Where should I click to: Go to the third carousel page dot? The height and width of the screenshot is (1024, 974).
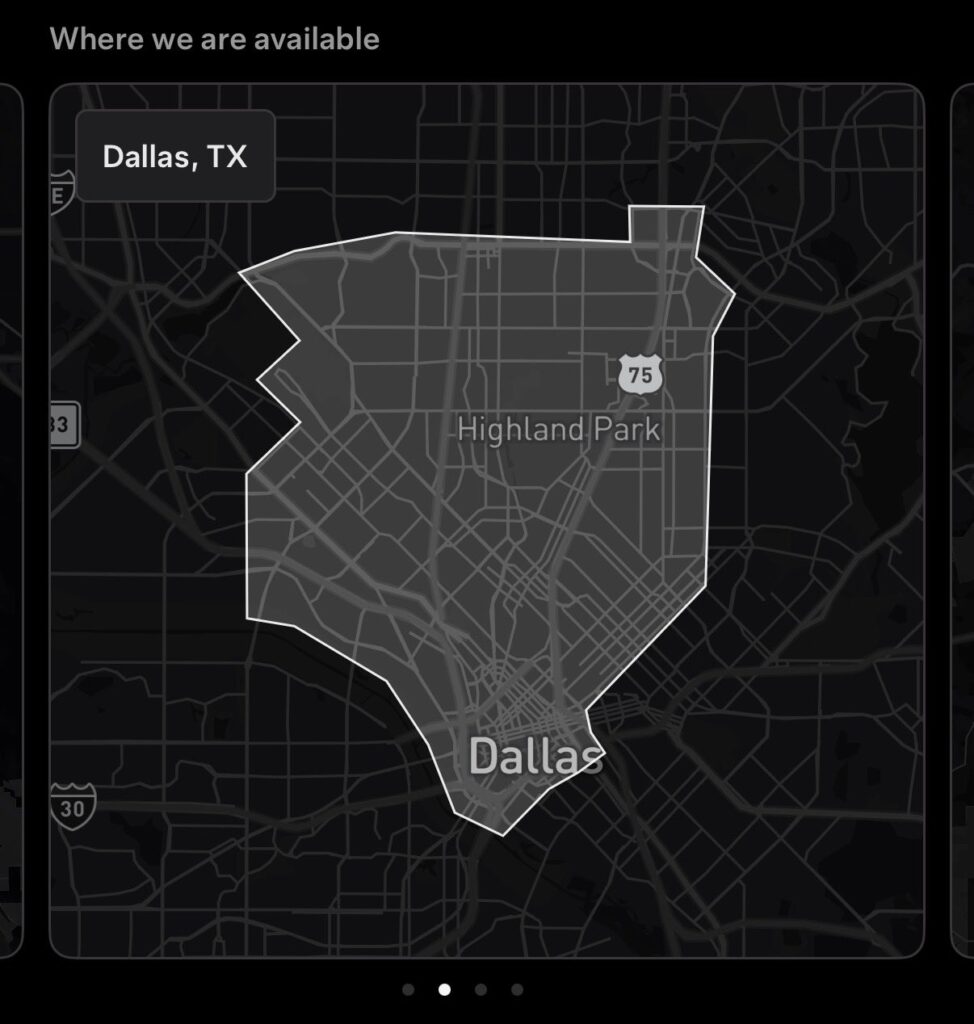pos(481,989)
